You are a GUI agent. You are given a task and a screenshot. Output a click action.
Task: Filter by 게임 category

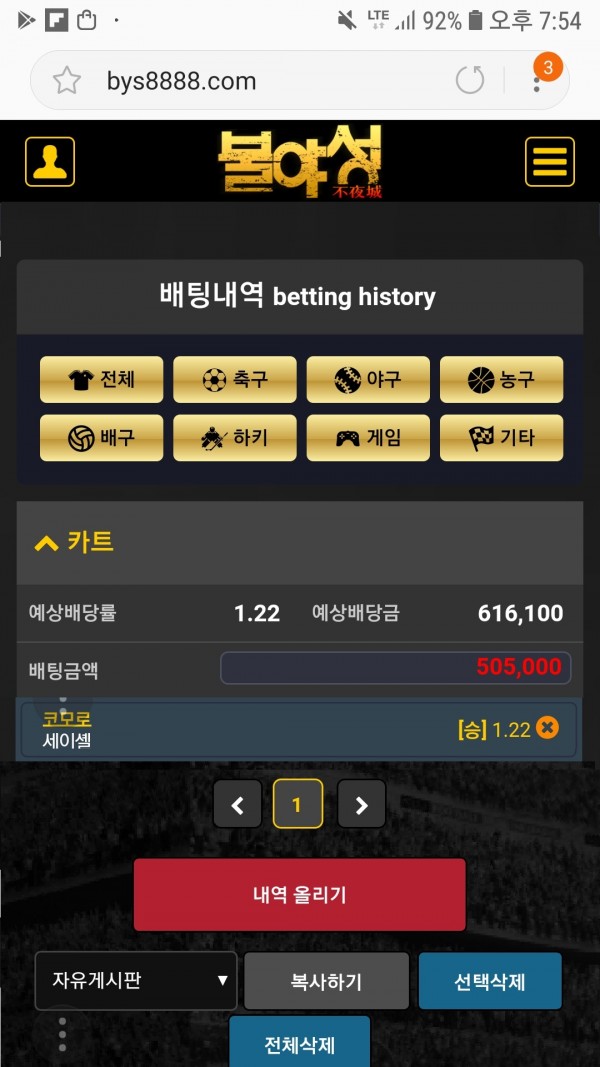point(368,438)
